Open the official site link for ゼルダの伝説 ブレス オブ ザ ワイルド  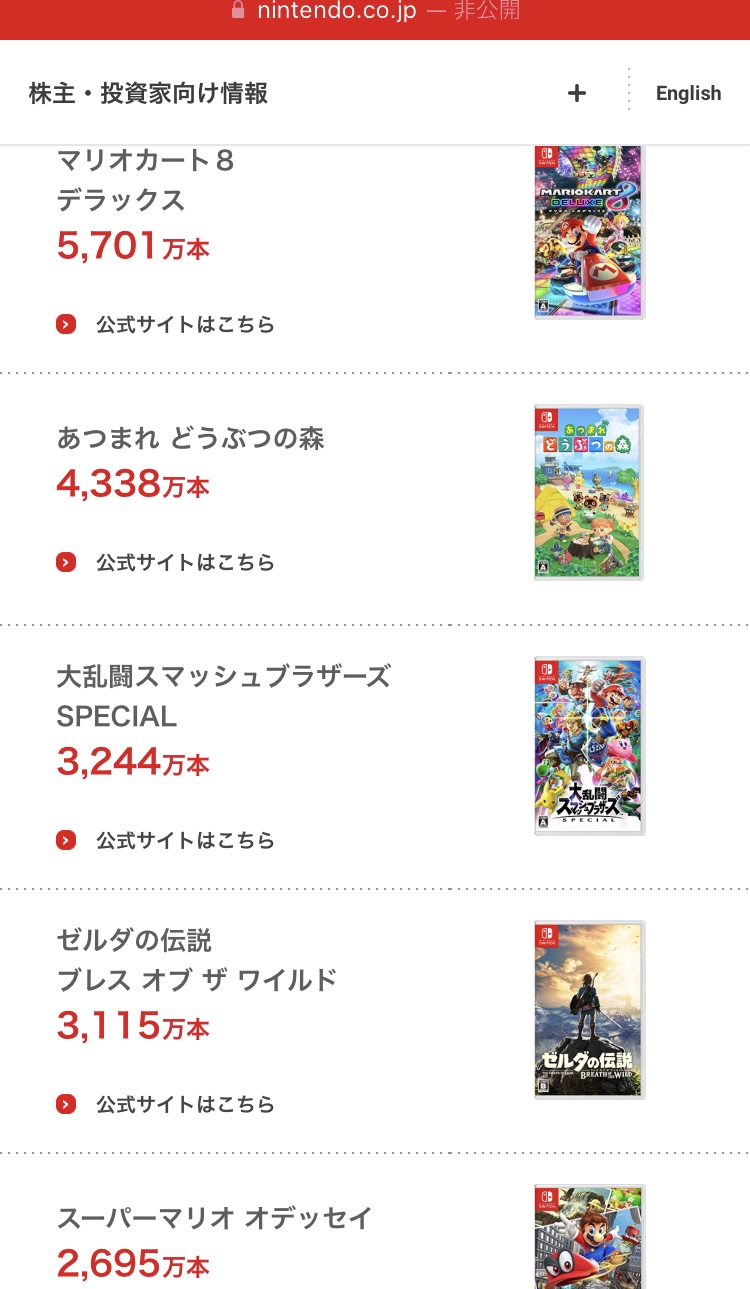165,1104
